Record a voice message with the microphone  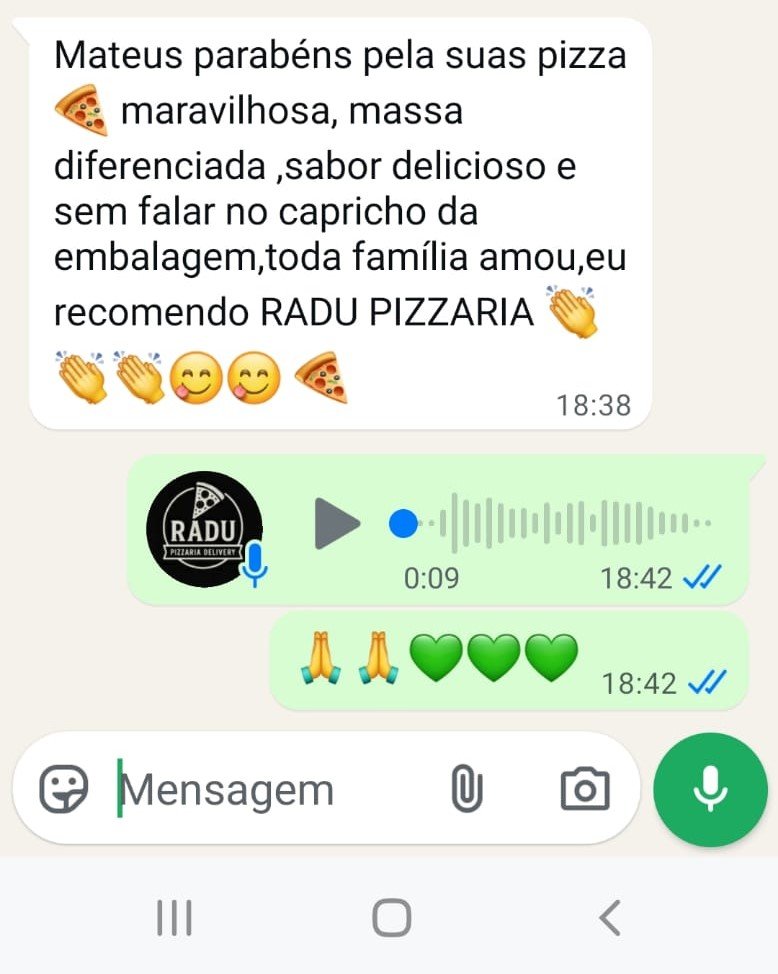click(x=710, y=789)
